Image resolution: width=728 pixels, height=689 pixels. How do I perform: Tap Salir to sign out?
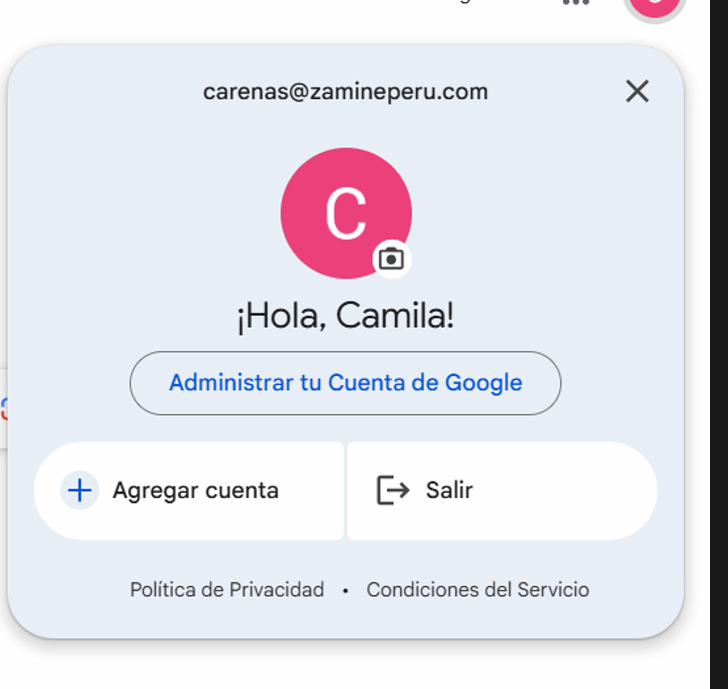[501, 490]
